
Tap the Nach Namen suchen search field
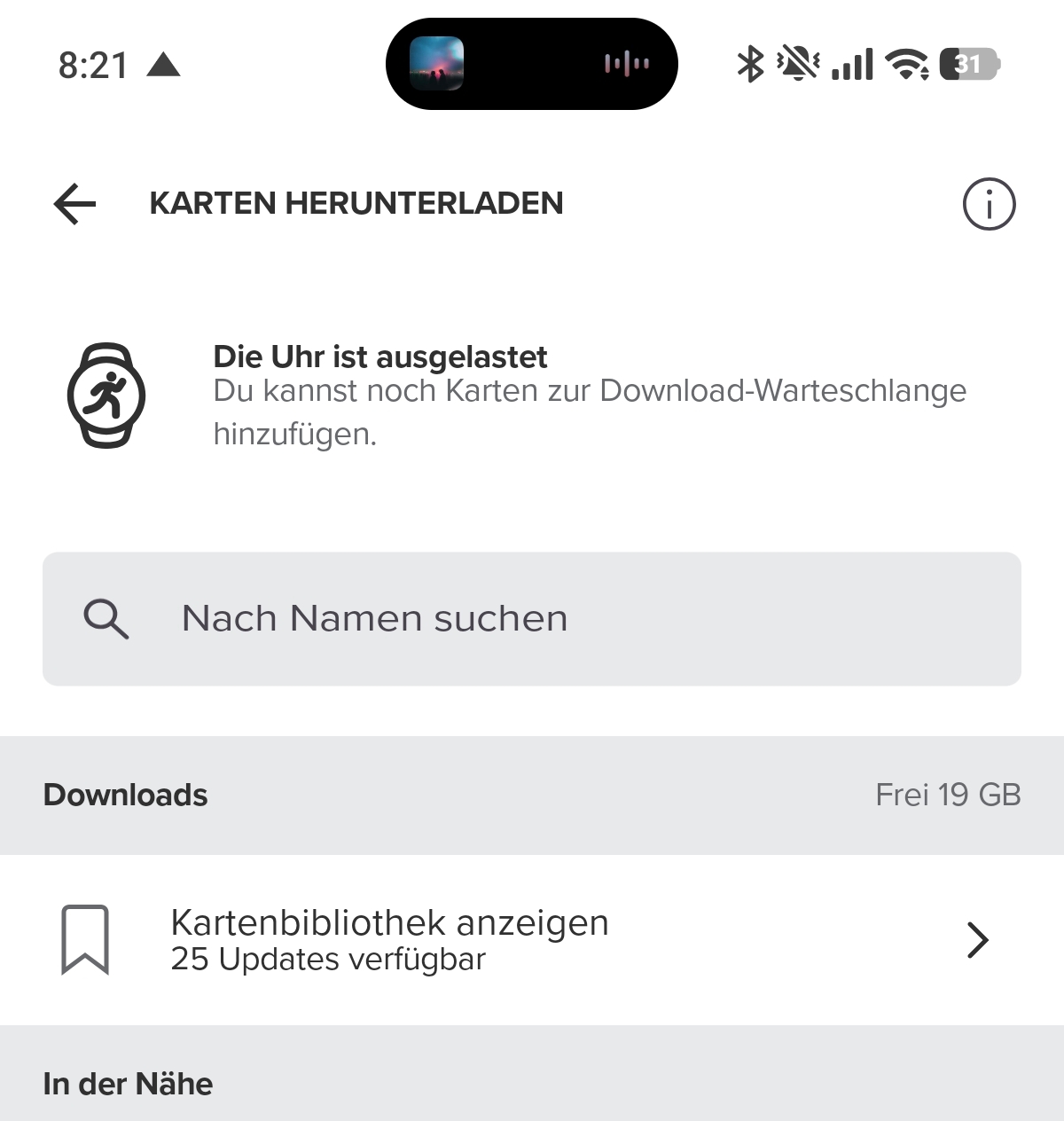coord(532,619)
